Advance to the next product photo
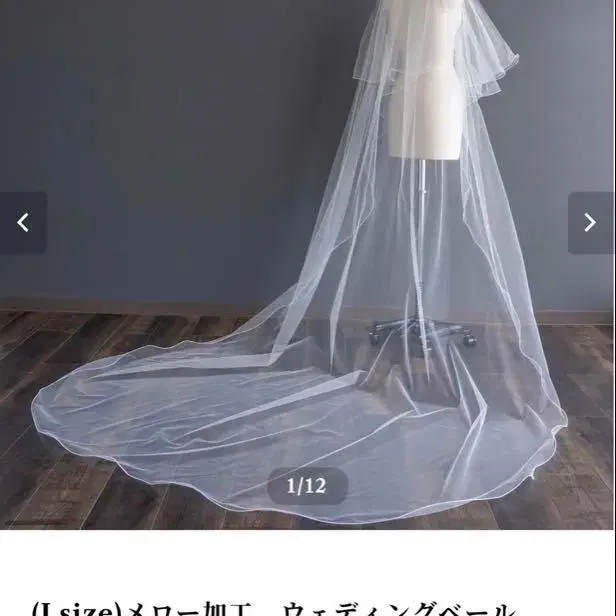 [590, 222]
